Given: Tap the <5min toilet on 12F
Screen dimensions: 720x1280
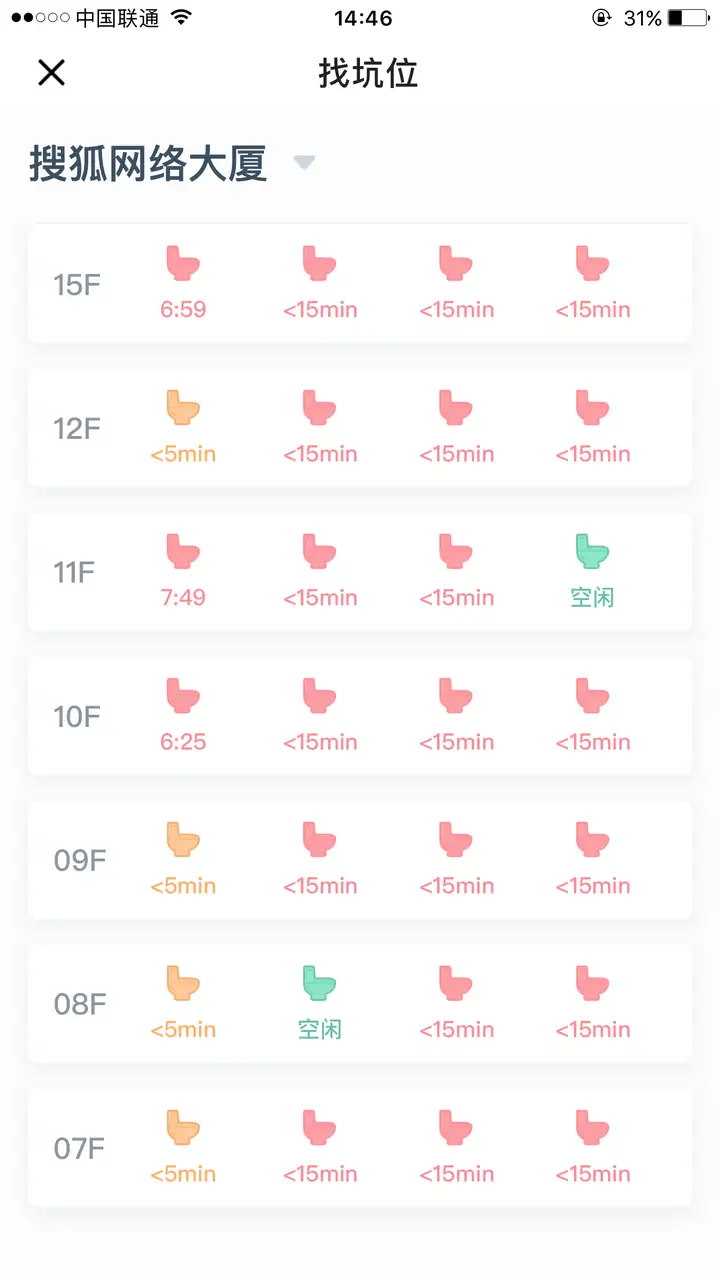Looking at the screenshot, I should click(183, 427).
